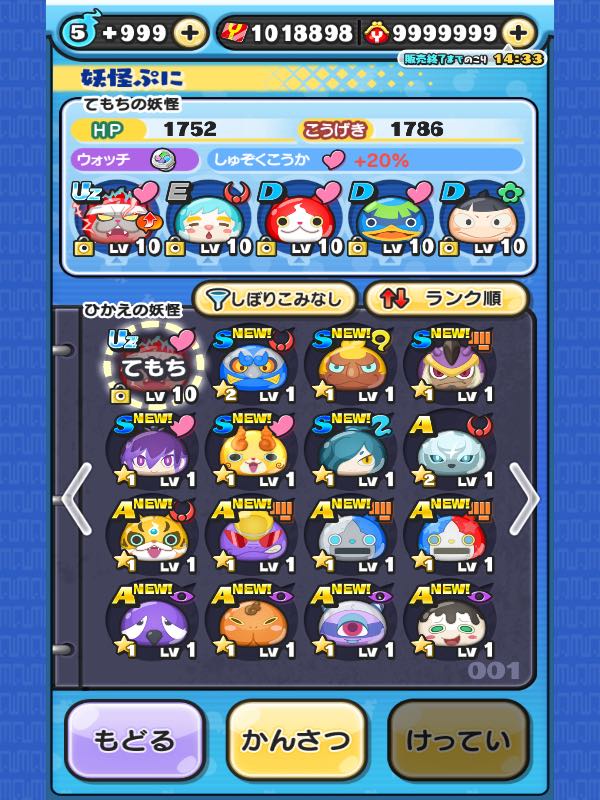Add more Y-money with the 9999999 plus button
600x800 pixels.
[516, 32]
